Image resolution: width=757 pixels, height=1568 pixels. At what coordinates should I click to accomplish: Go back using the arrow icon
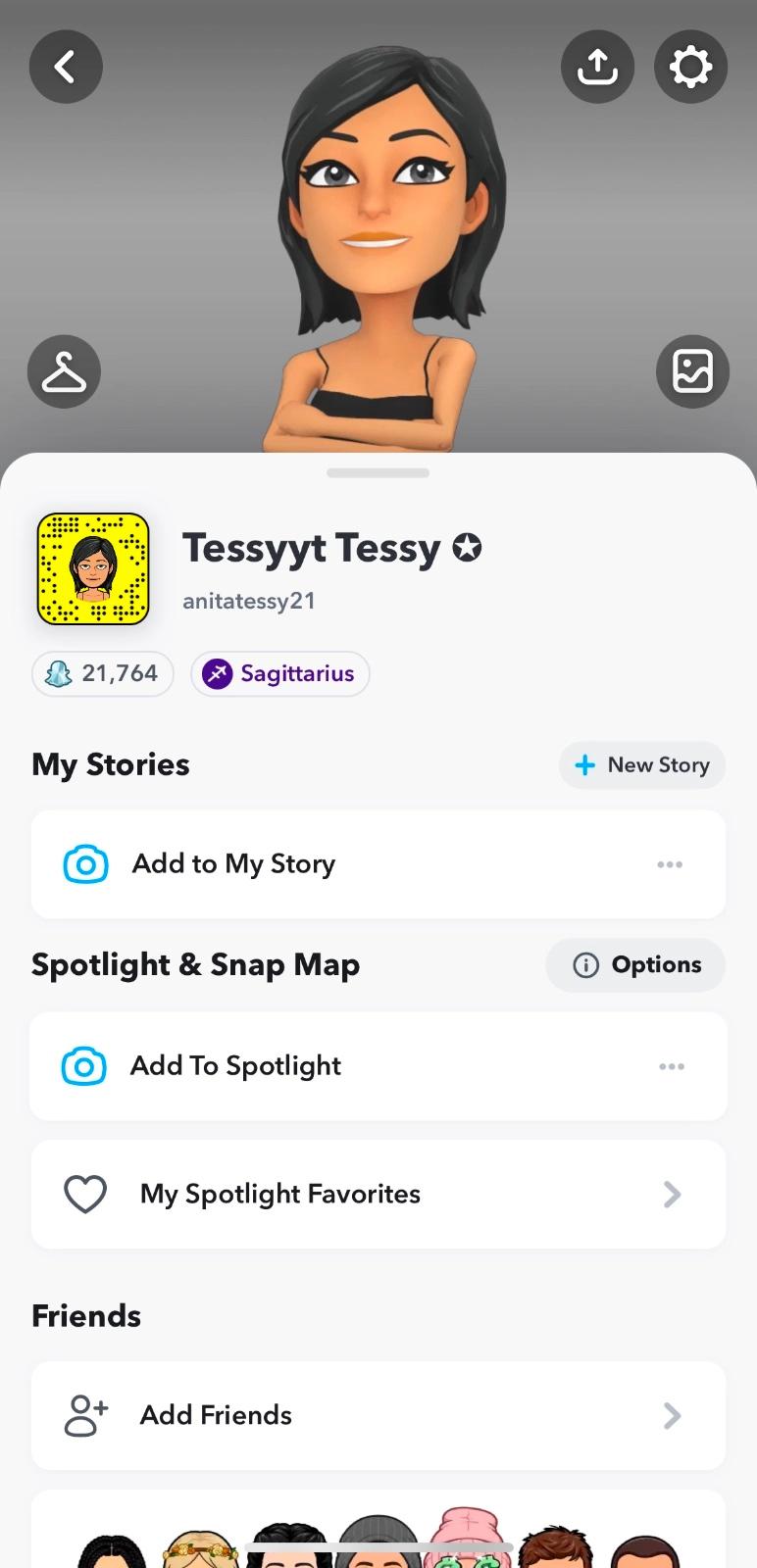(66, 67)
